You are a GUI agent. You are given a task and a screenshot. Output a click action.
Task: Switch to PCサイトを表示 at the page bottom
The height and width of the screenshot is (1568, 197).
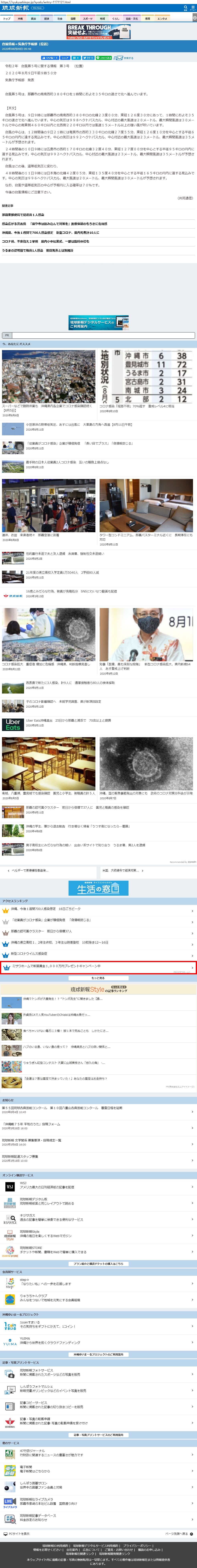click(x=18, y=1533)
